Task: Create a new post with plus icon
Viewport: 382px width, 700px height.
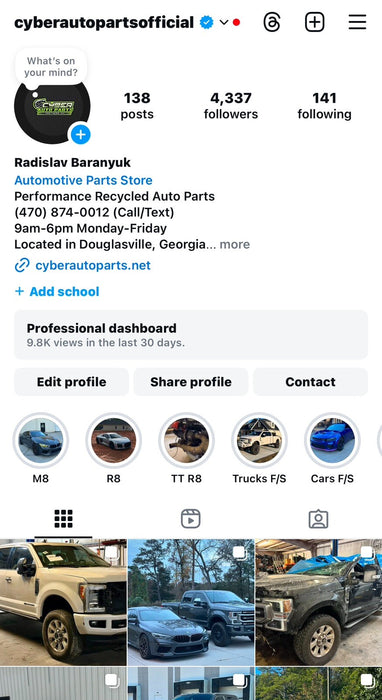Action: click(x=315, y=22)
